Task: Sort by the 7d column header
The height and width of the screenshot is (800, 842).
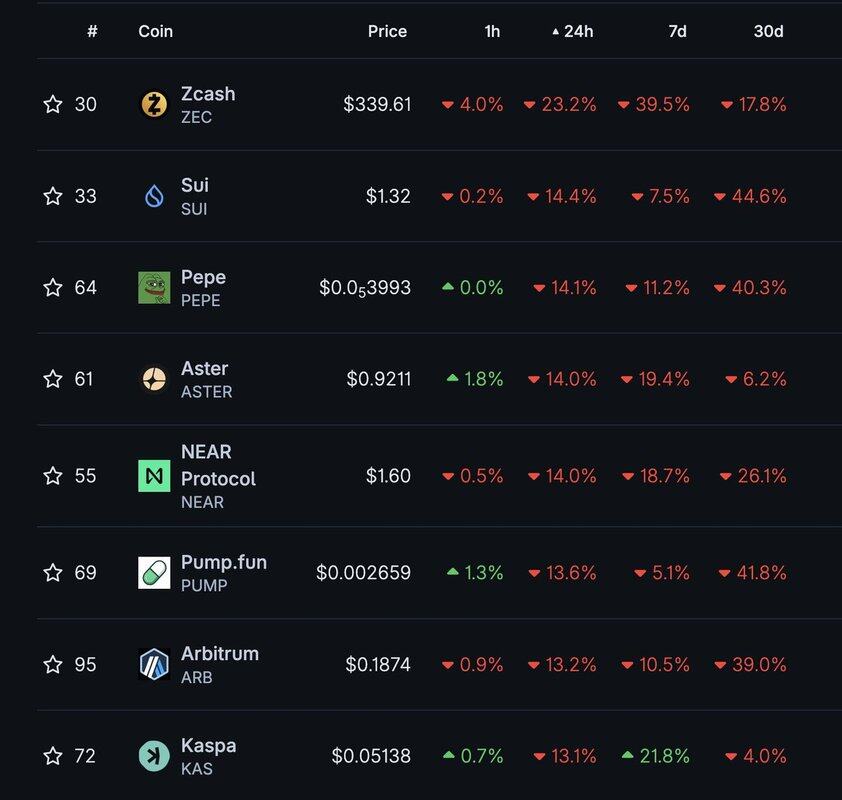Action: (677, 31)
